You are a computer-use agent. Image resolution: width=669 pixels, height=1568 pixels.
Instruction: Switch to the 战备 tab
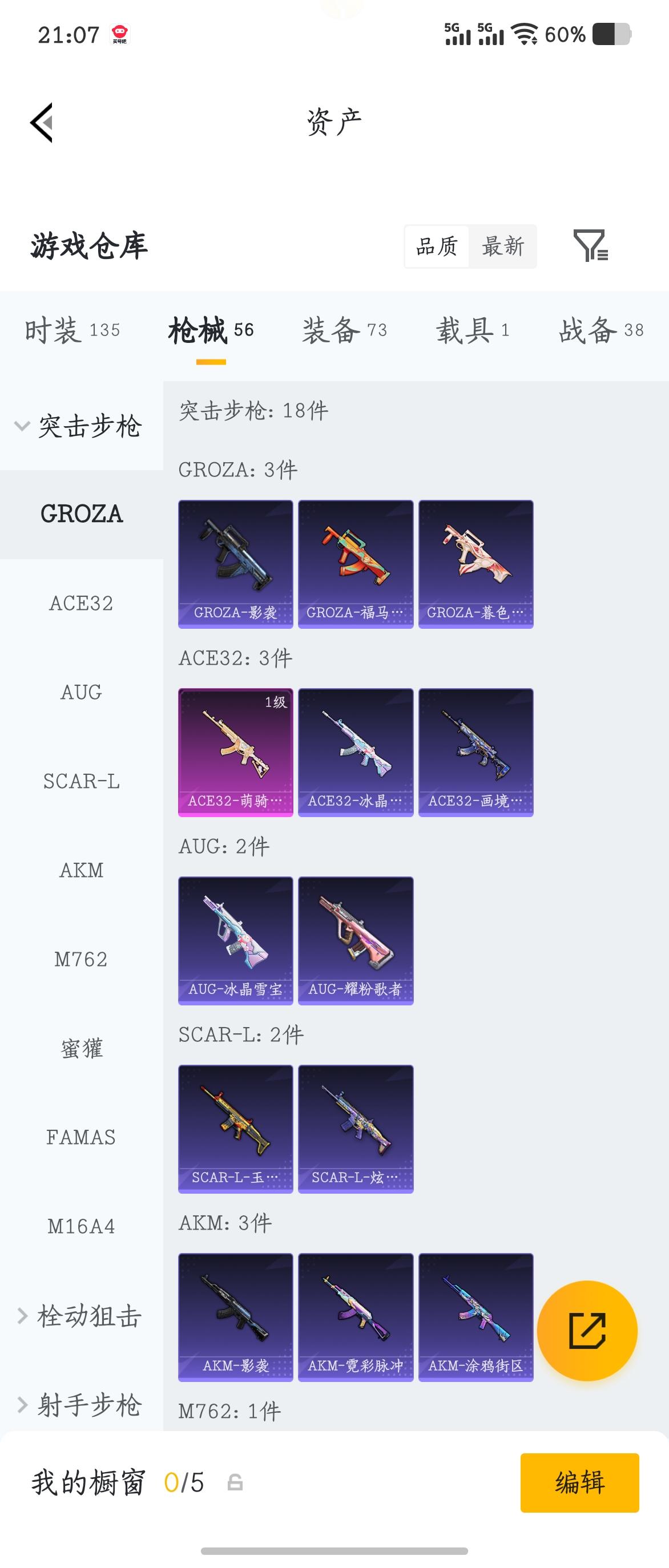pyautogui.click(x=600, y=330)
